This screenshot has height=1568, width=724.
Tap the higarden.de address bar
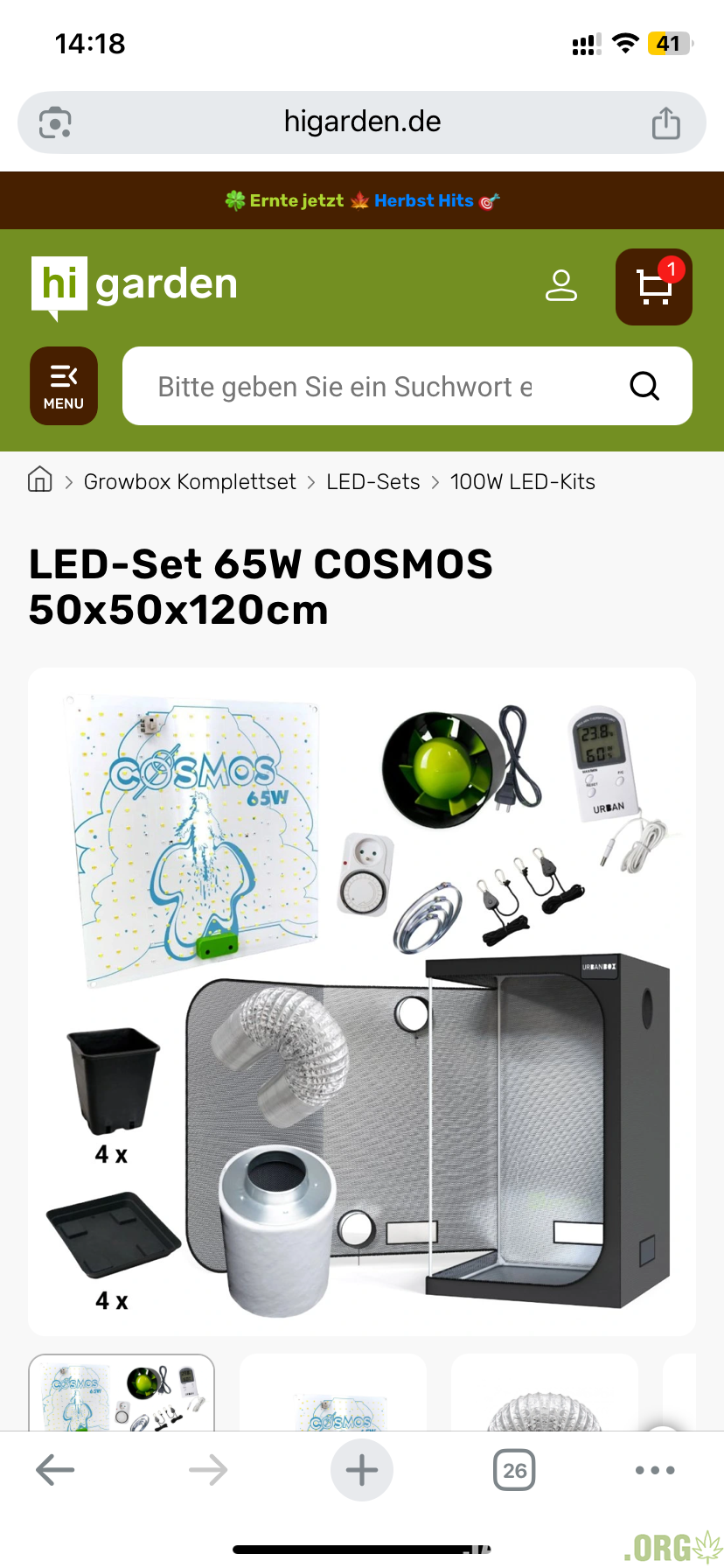tap(362, 122)
